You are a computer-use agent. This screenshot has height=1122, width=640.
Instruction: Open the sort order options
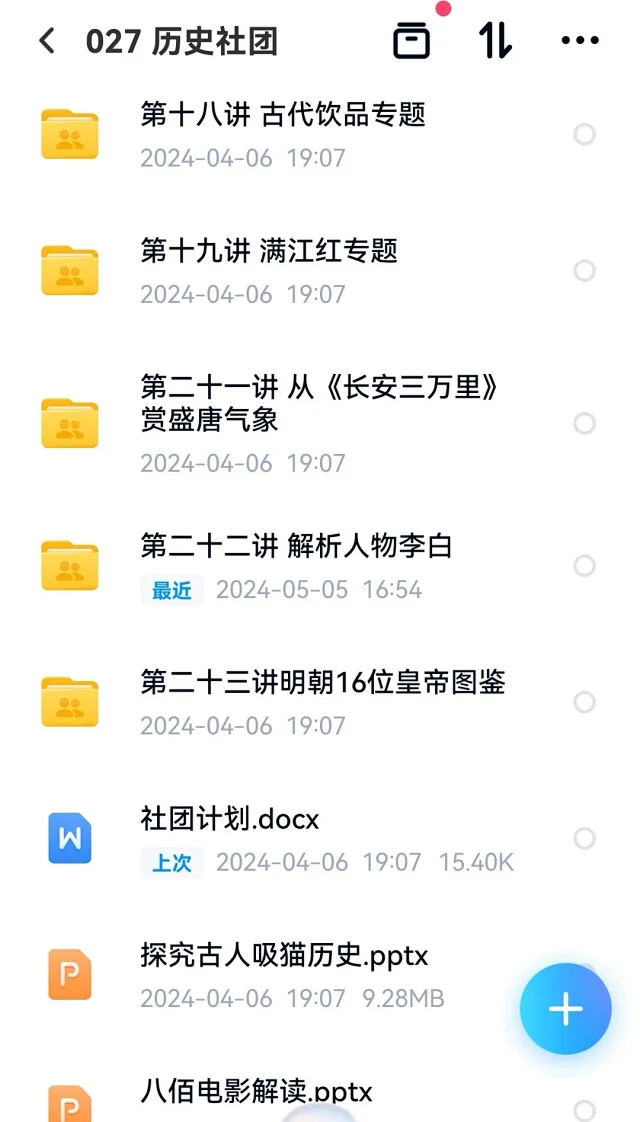tap(495, 41)
